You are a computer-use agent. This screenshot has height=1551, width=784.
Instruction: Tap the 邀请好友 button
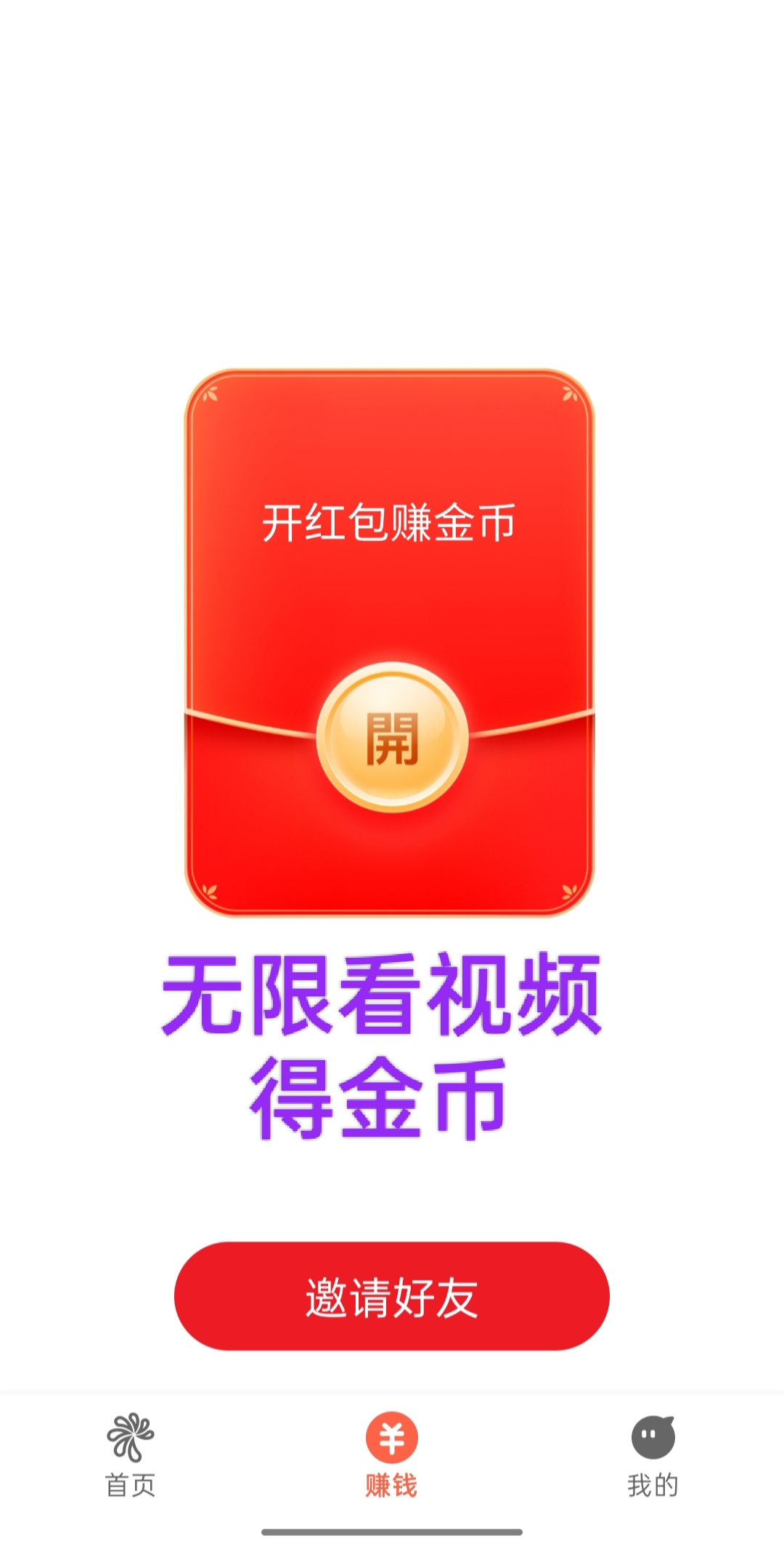392,1297
